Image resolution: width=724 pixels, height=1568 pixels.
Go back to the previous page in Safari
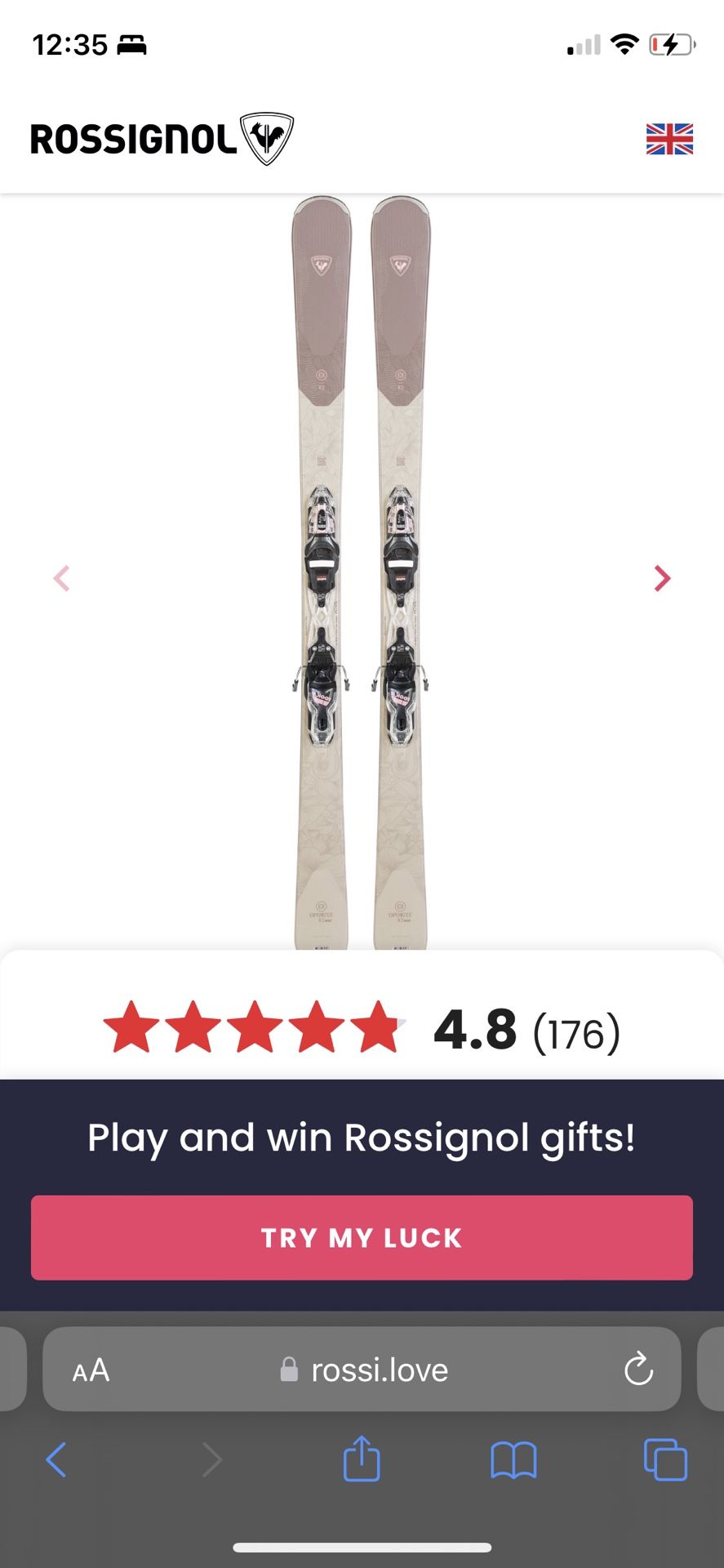point(56,1459)
